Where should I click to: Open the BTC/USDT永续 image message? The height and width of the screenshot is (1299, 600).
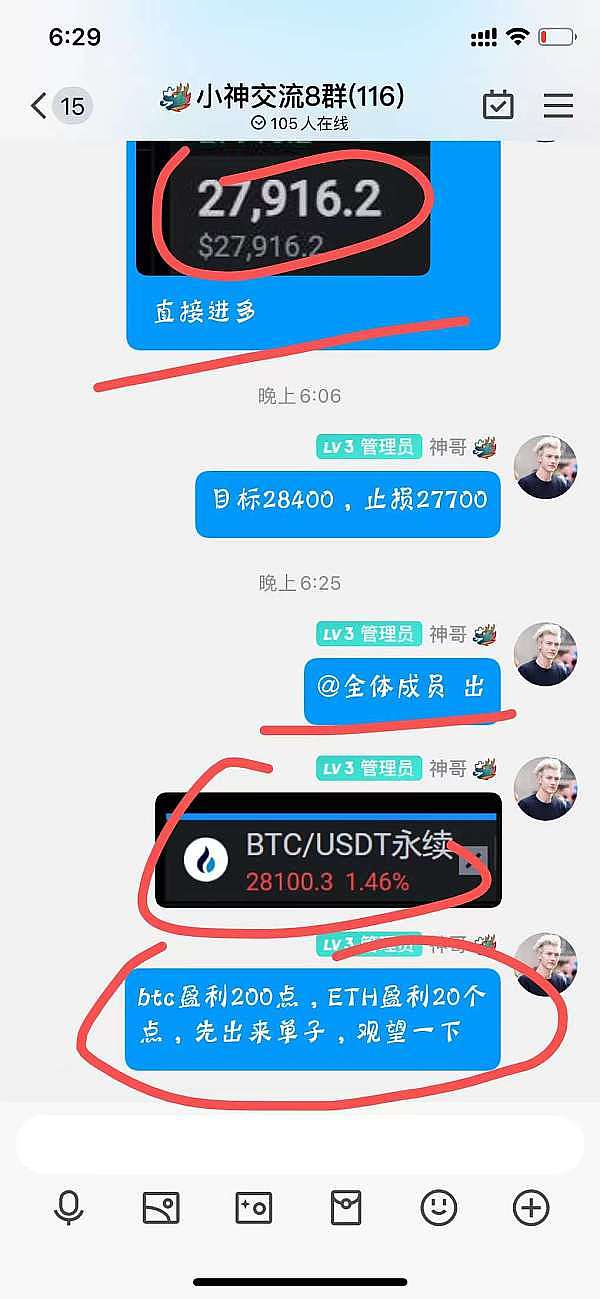point(328,850)
